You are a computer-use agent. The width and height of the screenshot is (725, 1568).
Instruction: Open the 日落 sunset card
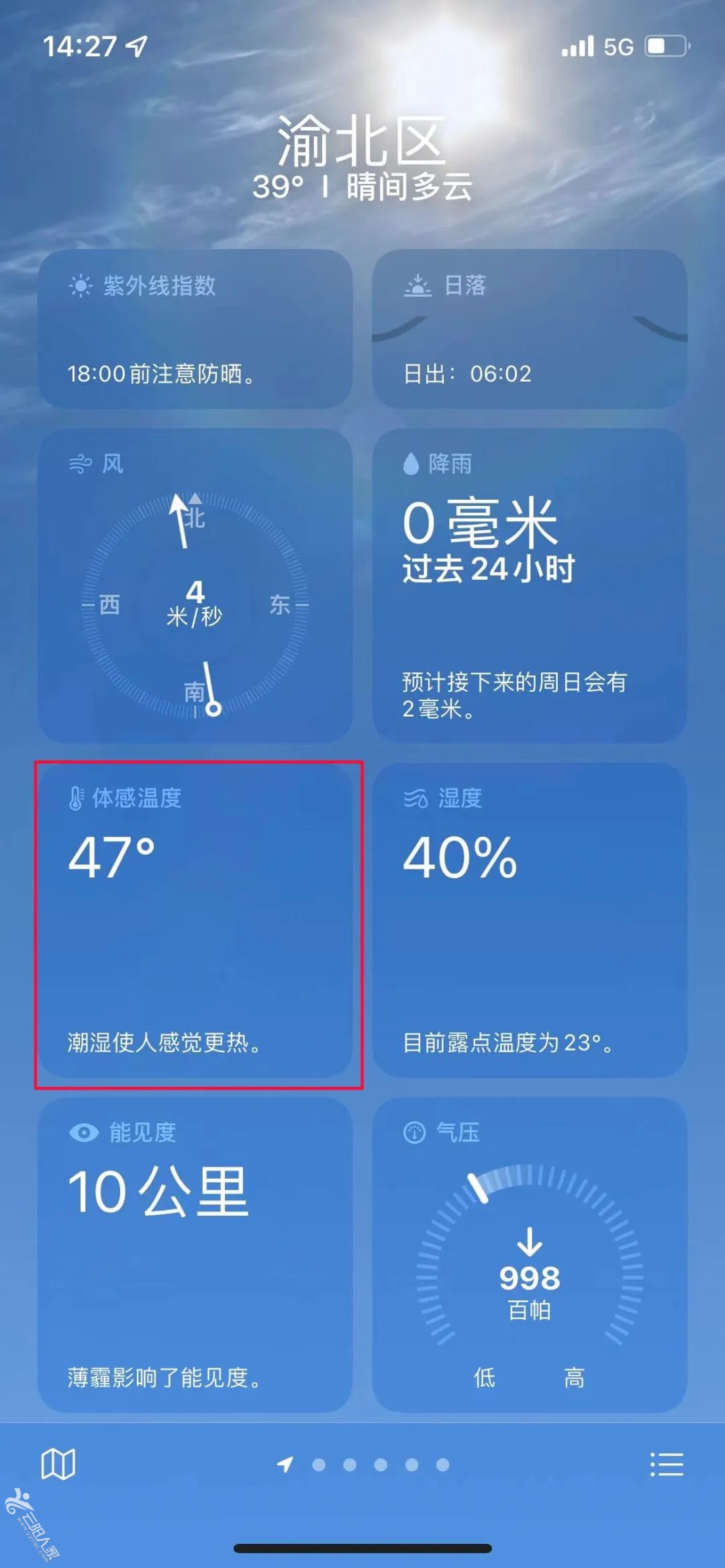point(530,329)
